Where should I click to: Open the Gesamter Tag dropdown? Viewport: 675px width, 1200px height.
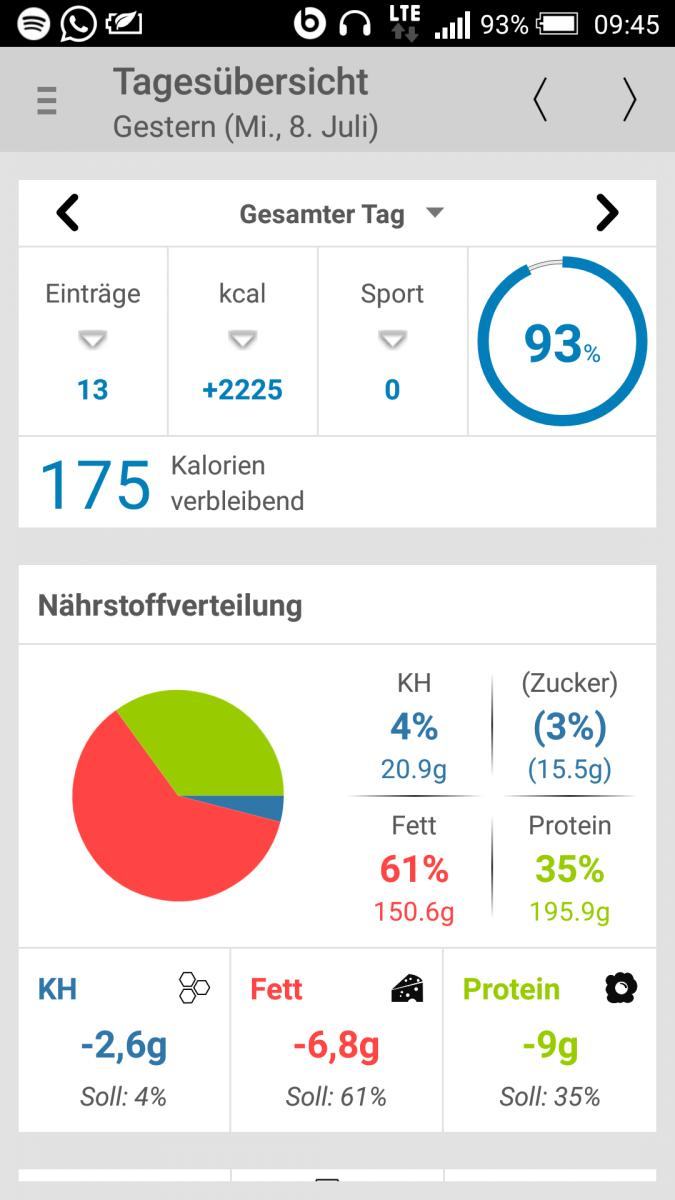tap(340, 213)
